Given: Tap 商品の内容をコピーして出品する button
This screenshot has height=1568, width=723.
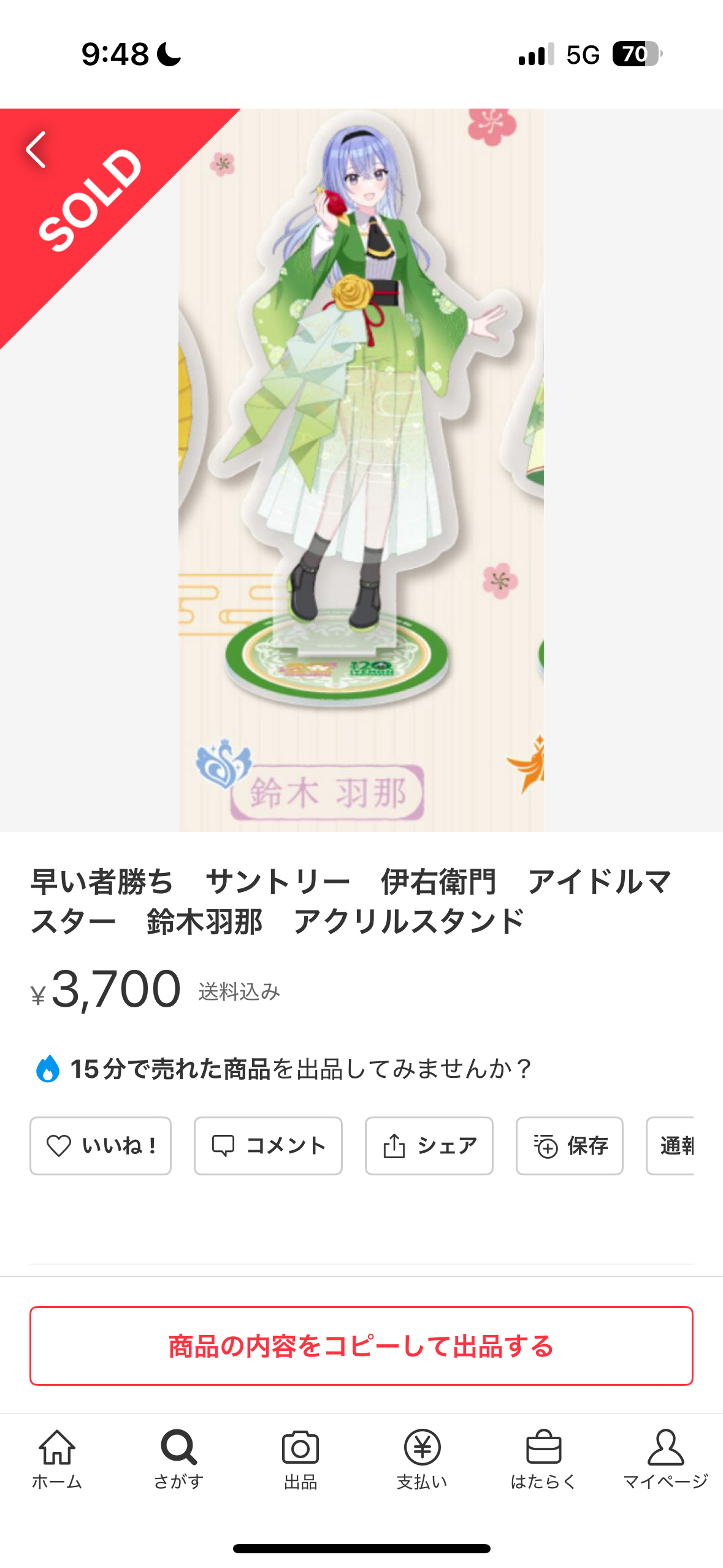Looking at the screenshot, I should tap(361, 1346).
